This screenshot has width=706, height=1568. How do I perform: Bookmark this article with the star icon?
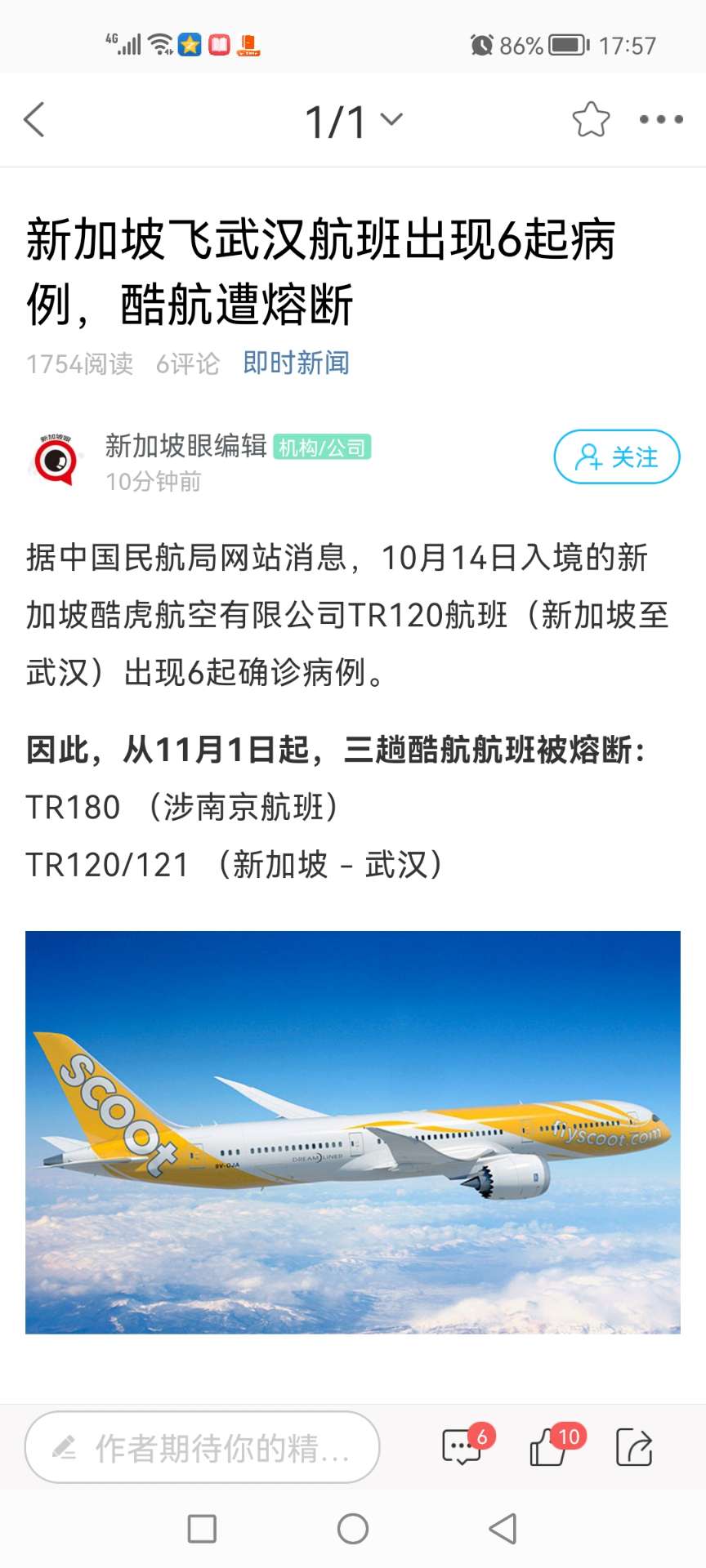591,120
